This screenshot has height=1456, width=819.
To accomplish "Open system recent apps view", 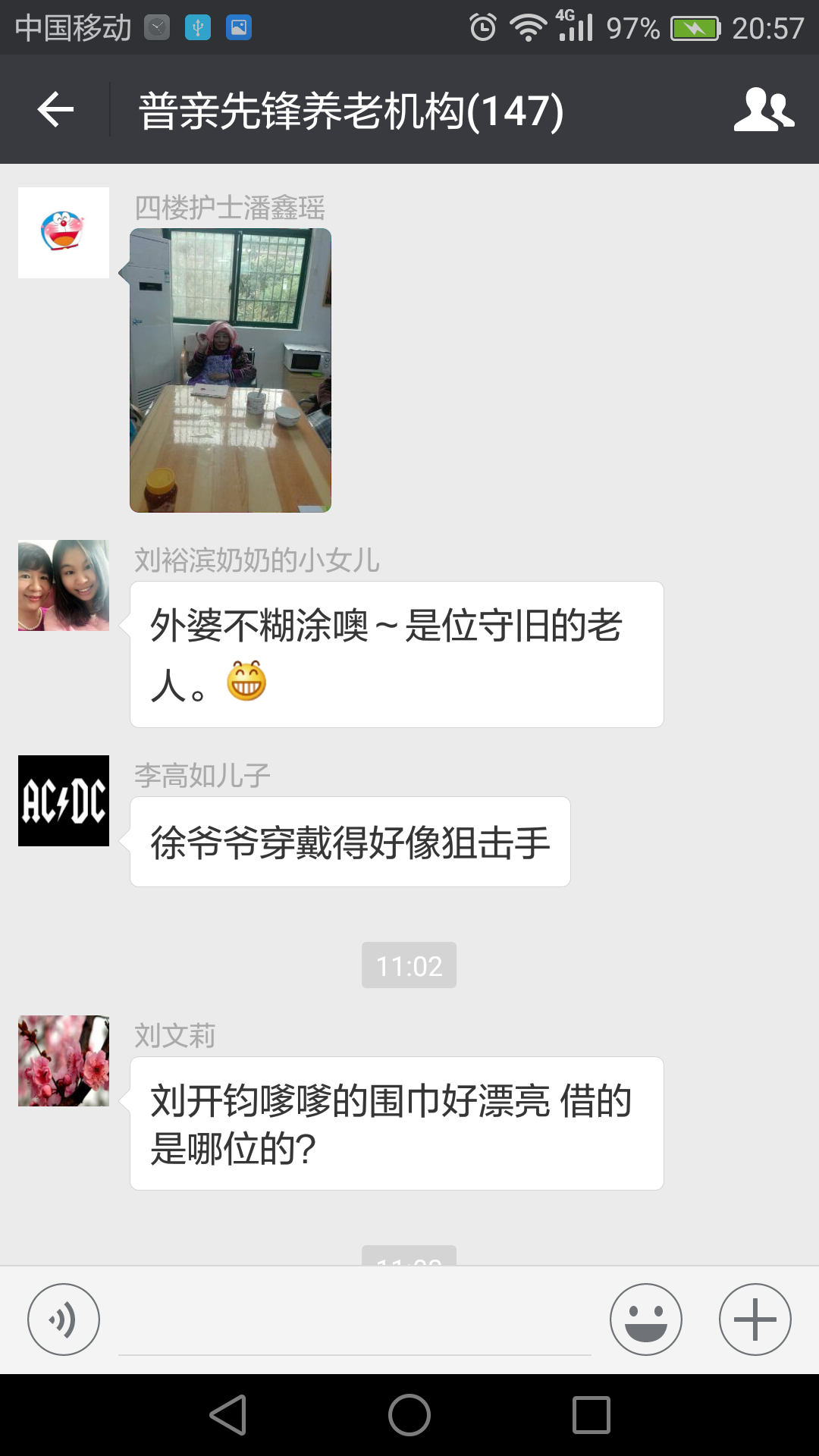I will tap(591, 1415).
